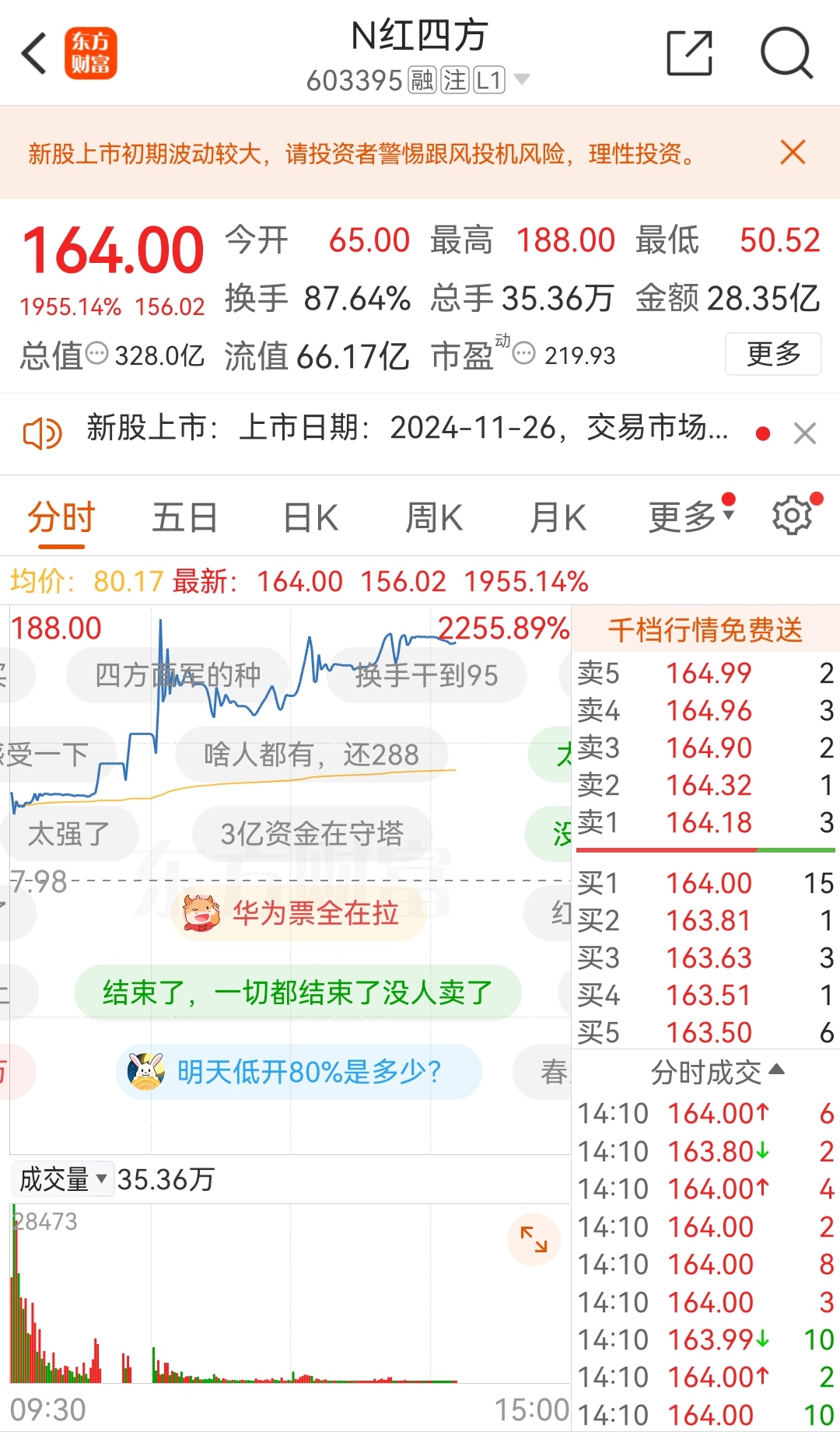Switch to the 日K chart tab

tap(310, 518)
